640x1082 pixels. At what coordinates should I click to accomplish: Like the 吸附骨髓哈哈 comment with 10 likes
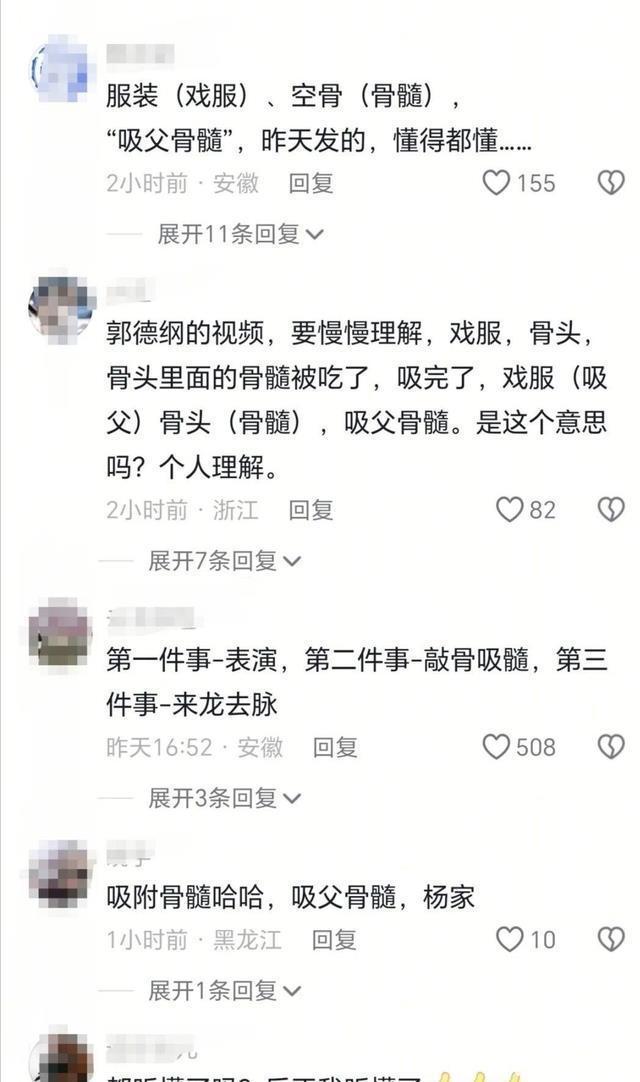coord(510,940)
